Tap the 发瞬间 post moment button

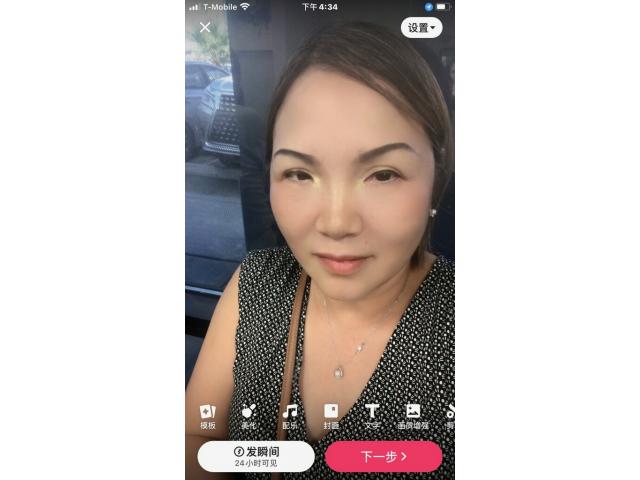tap(256, 456)
